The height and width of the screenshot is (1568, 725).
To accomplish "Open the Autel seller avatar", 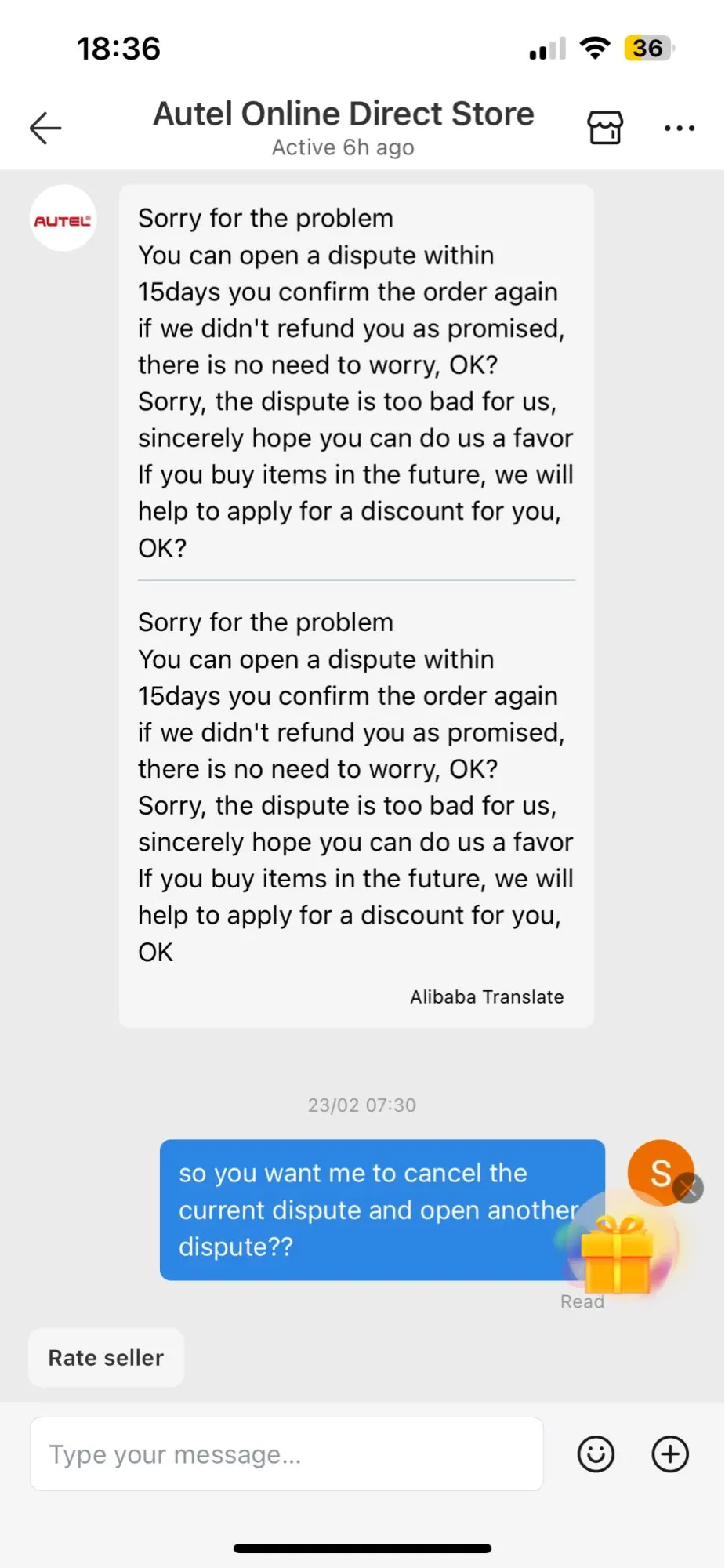I will tap(63, 219).
